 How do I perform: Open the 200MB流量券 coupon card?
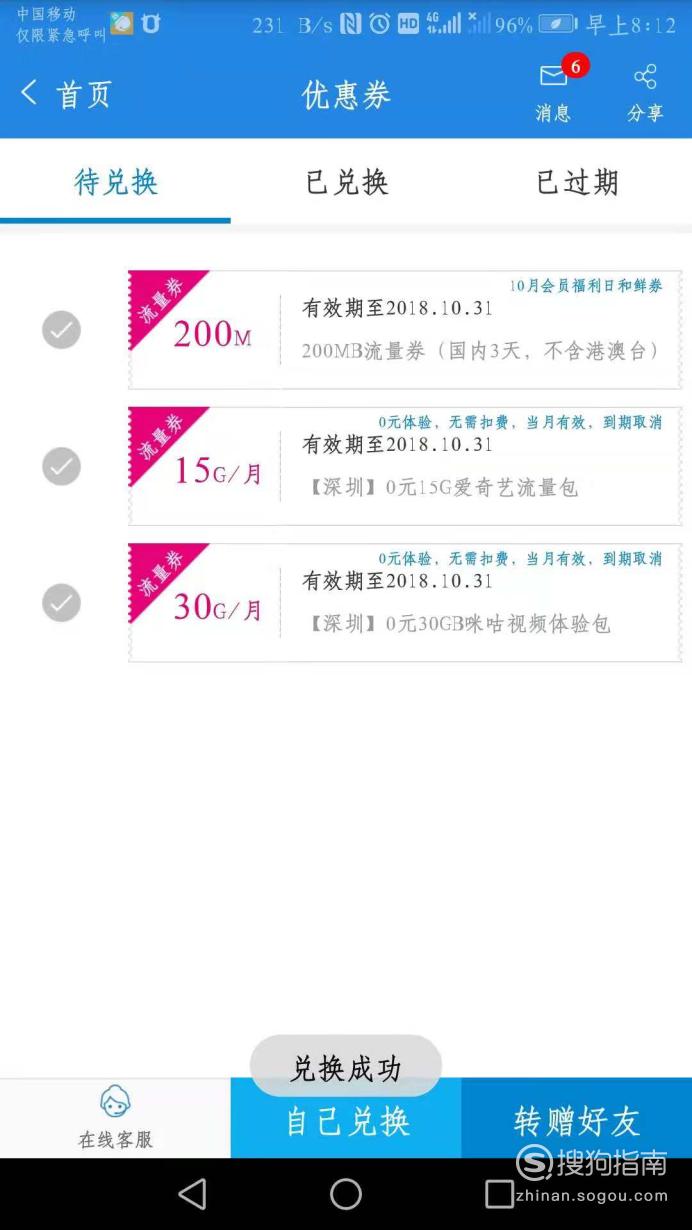[x=405, y=330]
